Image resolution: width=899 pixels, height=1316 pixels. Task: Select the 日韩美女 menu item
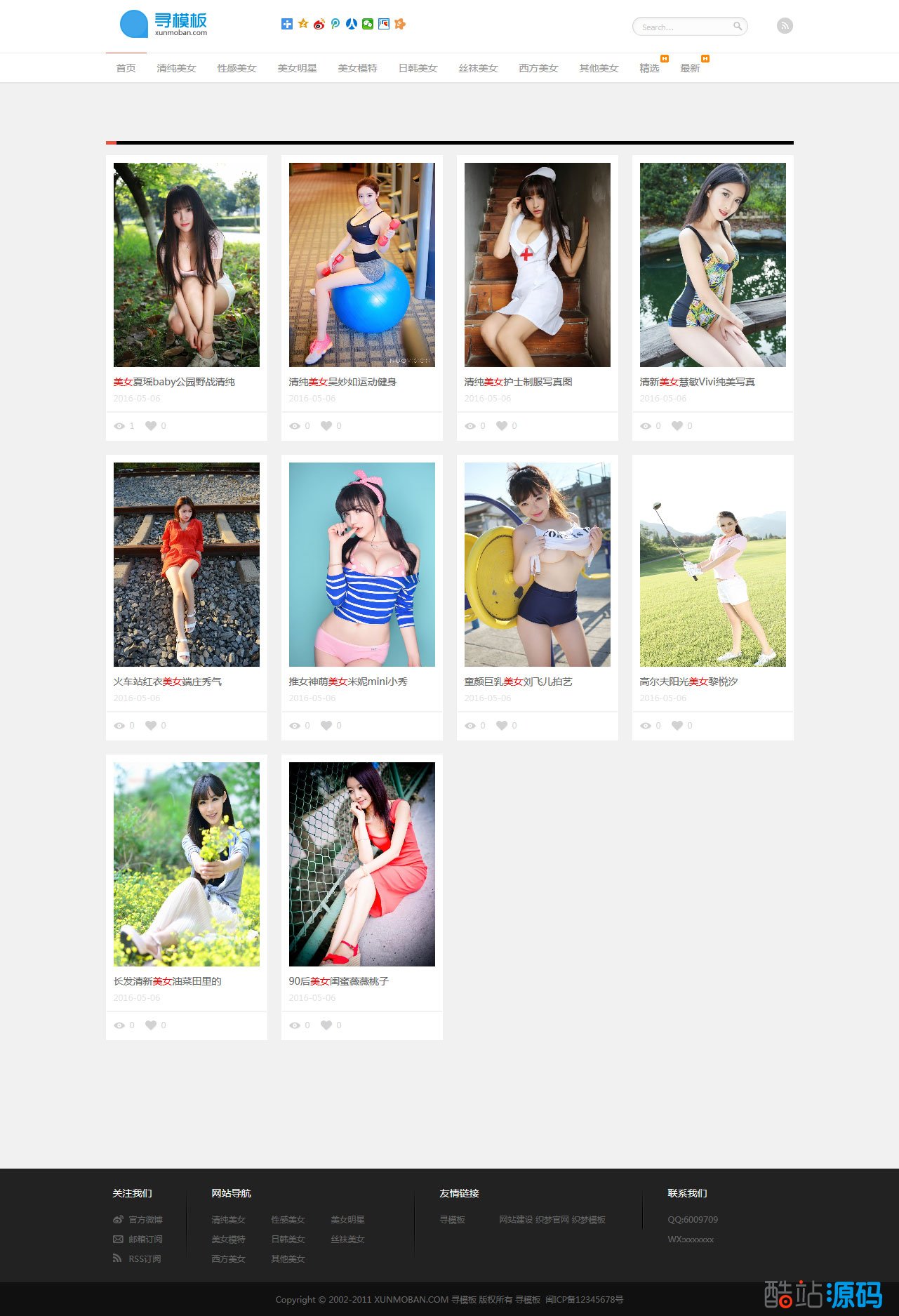(x=418, y=68)
